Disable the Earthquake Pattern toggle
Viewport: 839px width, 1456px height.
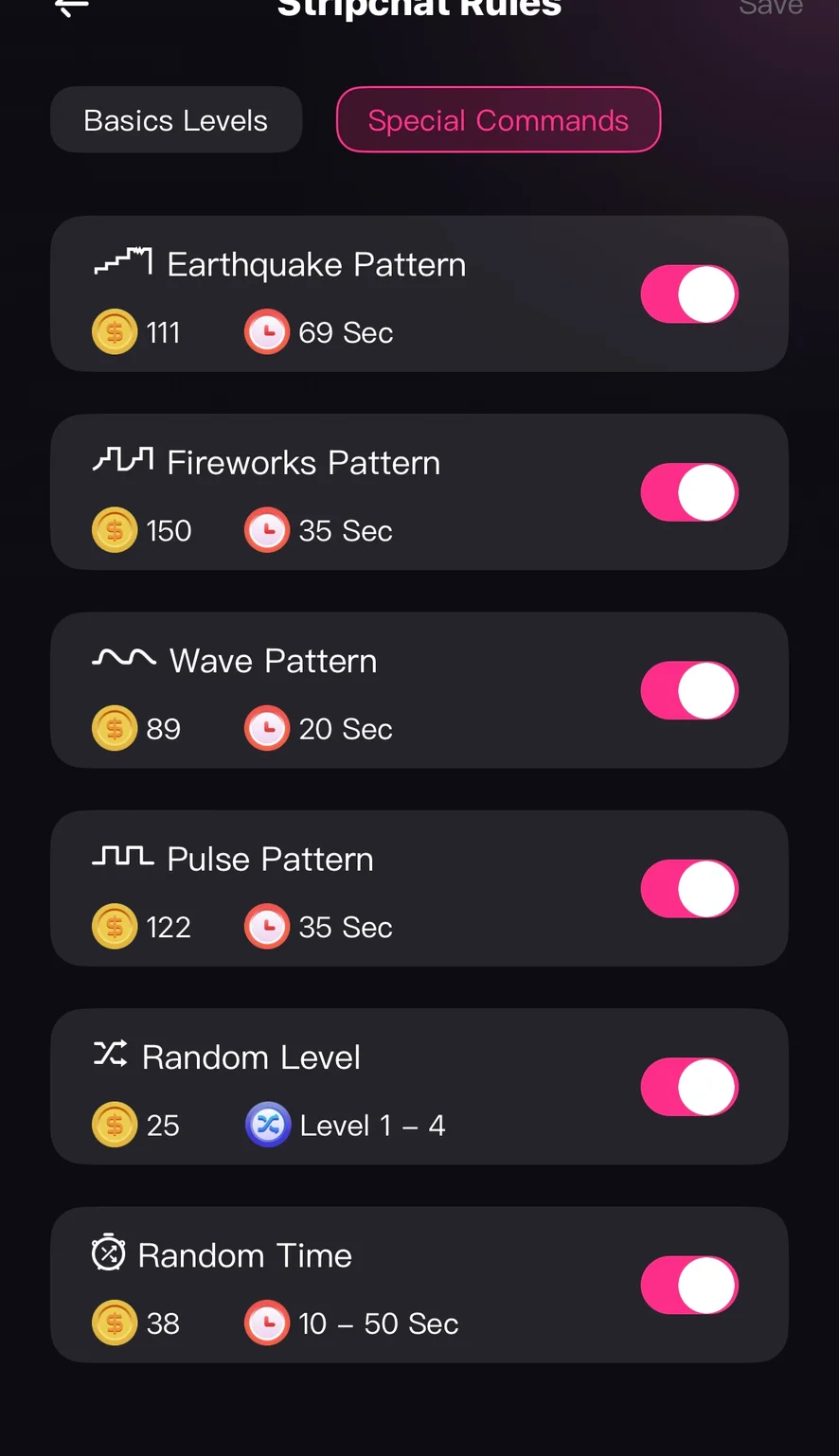pyautogui.click(x=689, y=294)
